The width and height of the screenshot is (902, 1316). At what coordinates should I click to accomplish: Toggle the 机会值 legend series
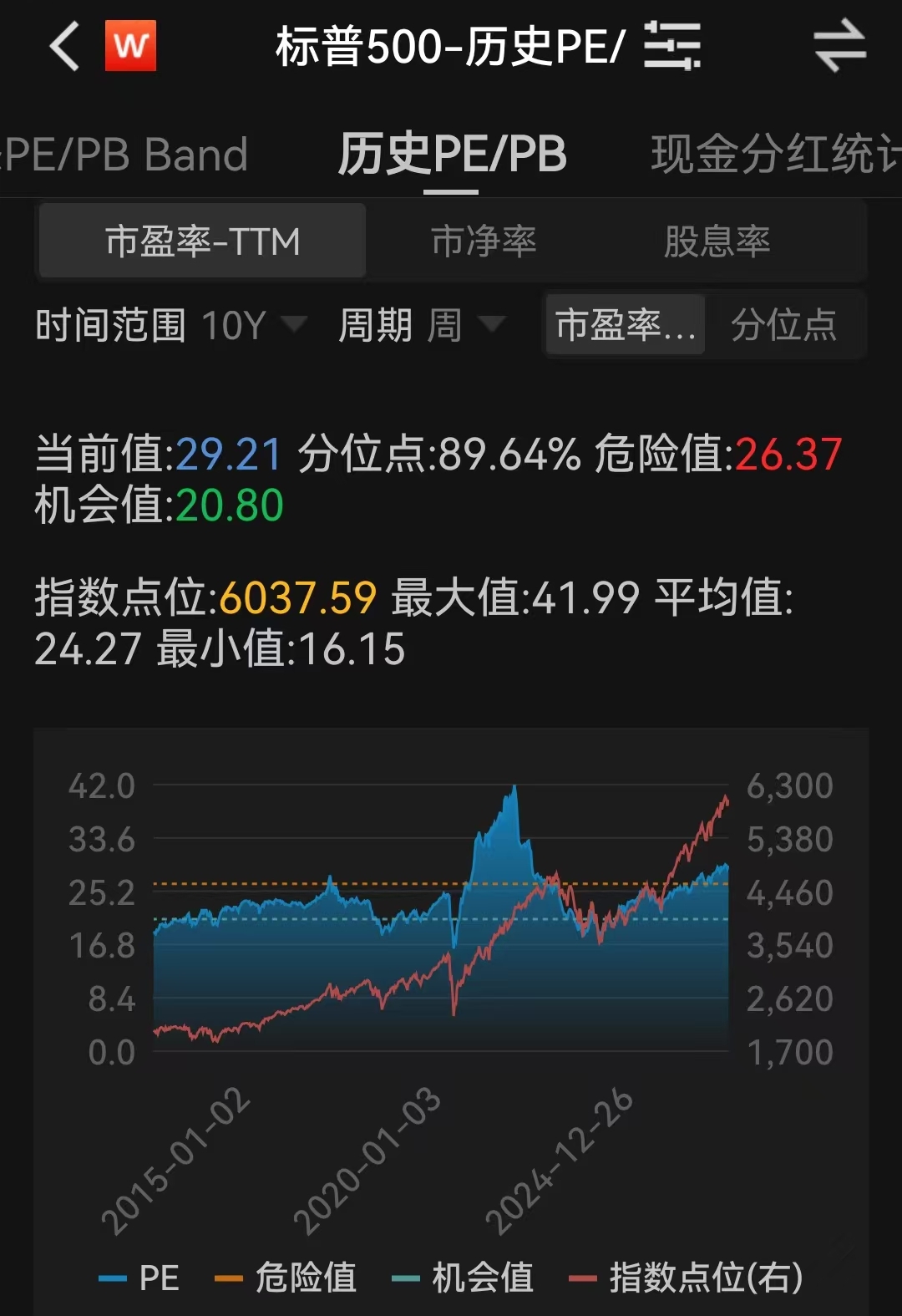tap(464, 1278)
